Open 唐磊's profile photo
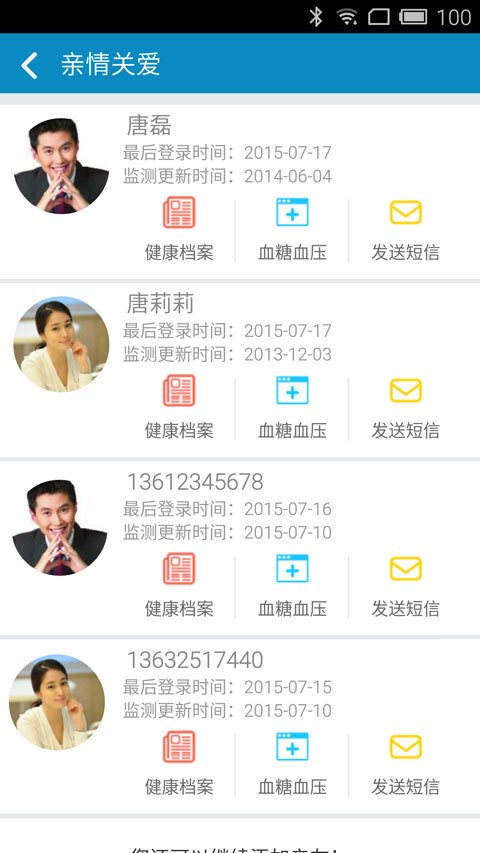The height and width of the screenshot is (853, 480). point(61,166)
